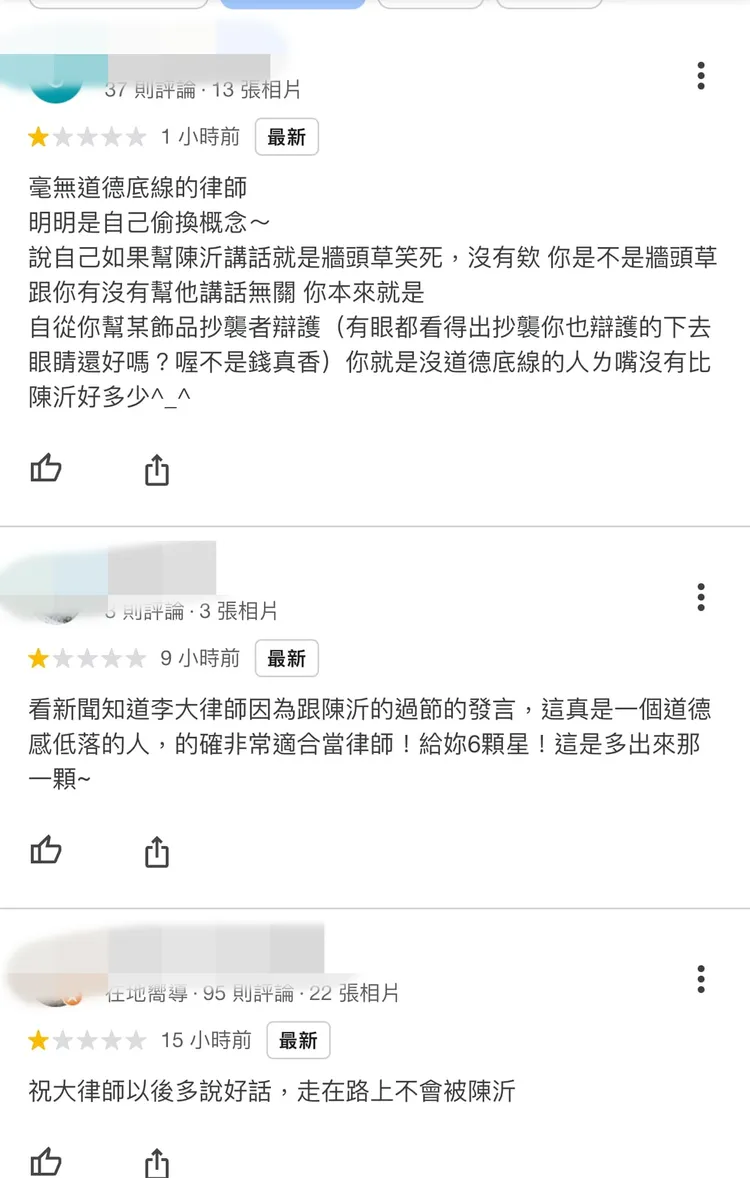Open the overflow menu on the first review
This screenshot has width=750, height=1178.
[x=700, y=77]
